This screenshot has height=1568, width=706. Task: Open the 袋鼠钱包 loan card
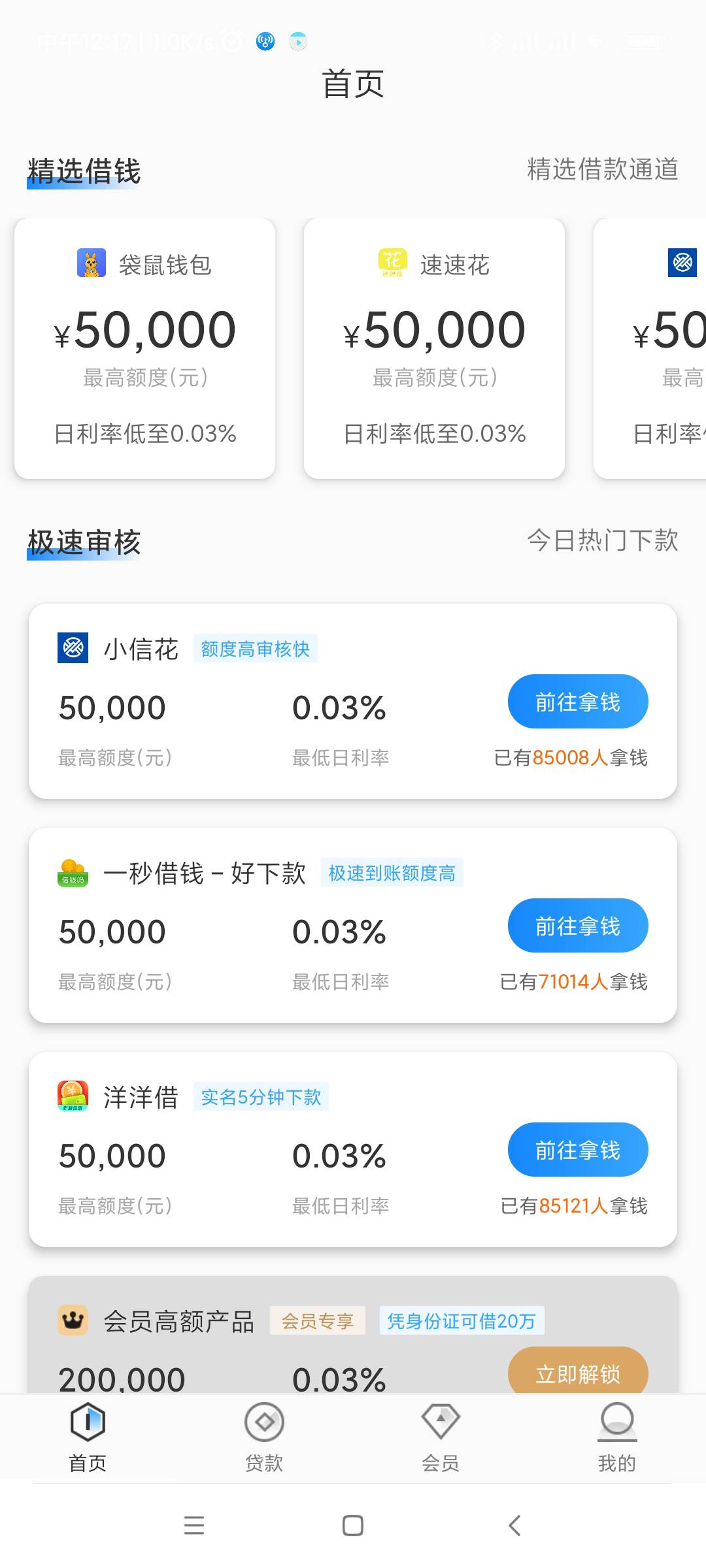(144, 349)
